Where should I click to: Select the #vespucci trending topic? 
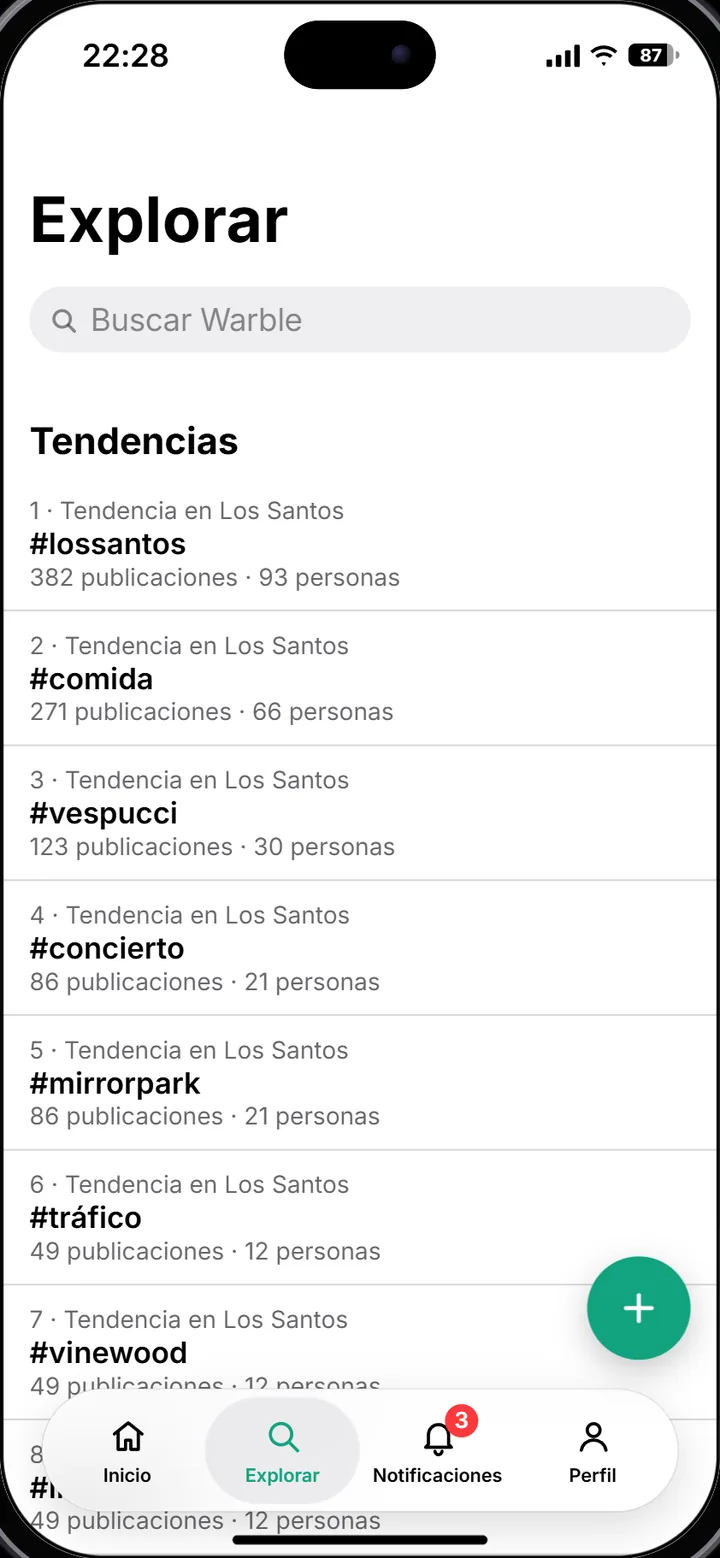[x=360, y=813]
